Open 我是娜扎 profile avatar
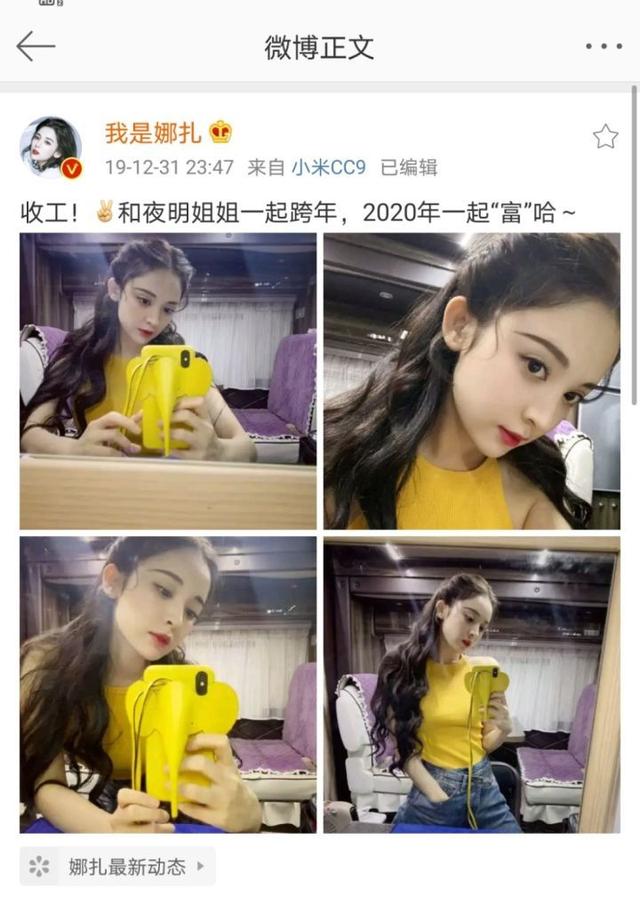Image resolution: width=640 pixels, height=904 pixels. point(50,146)
